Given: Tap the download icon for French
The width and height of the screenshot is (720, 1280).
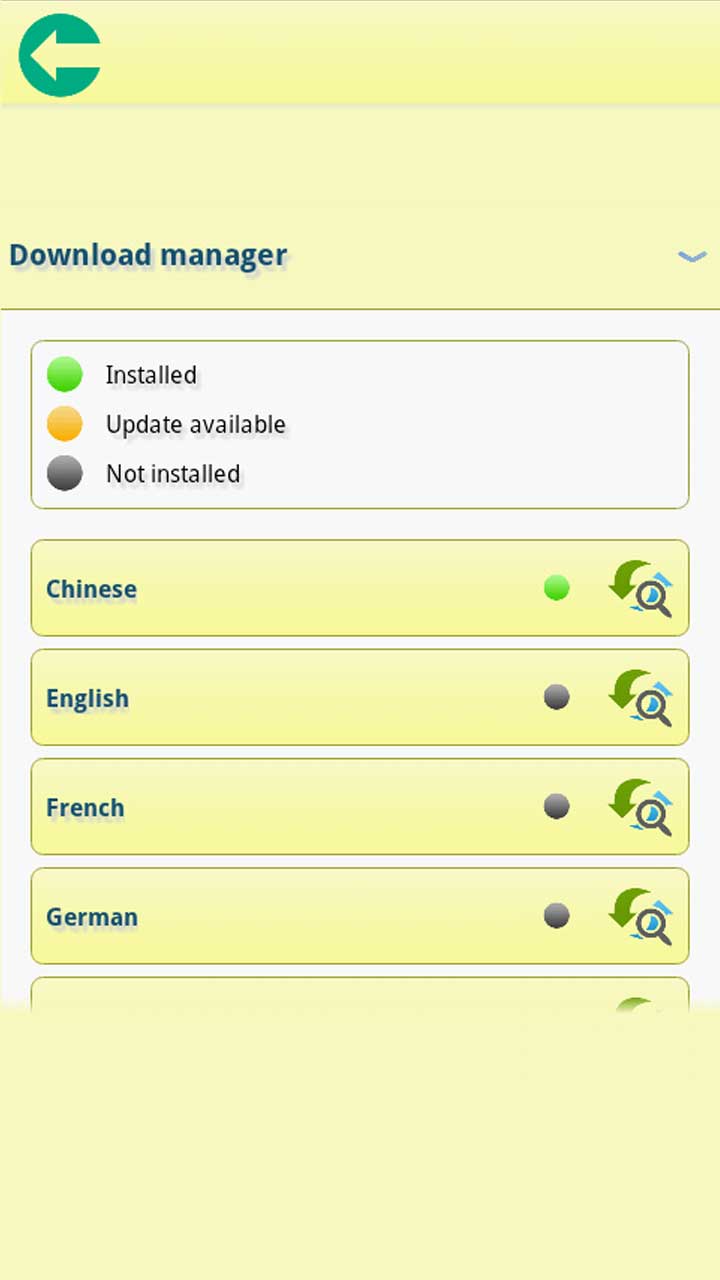Looking at the screenshot, I should pyautogui.click(x=641, y=807).
